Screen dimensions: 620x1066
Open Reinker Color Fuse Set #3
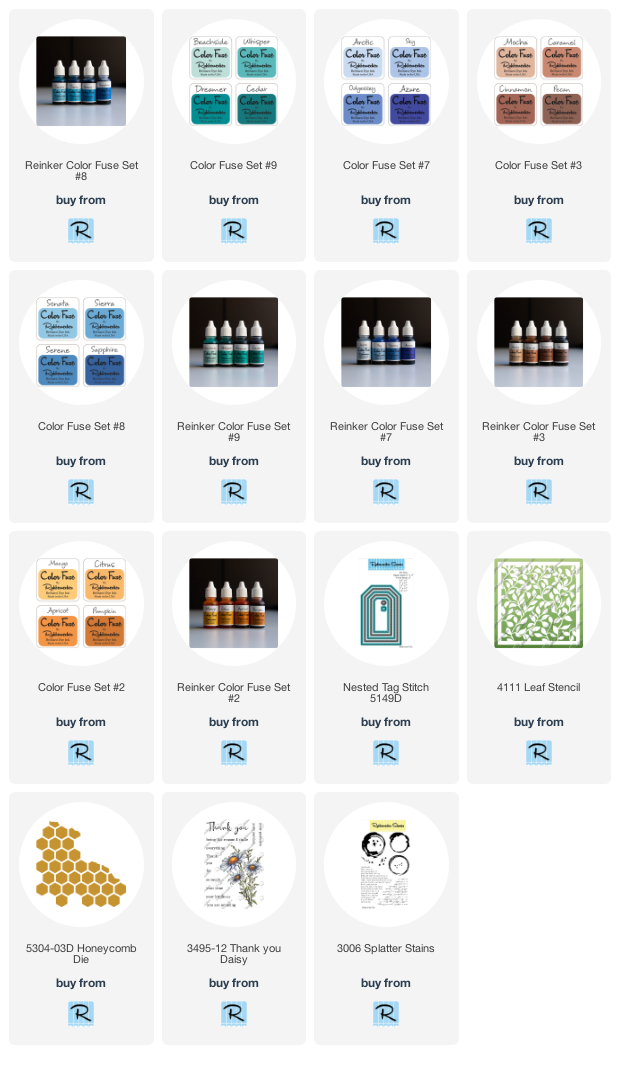[538, 343]
